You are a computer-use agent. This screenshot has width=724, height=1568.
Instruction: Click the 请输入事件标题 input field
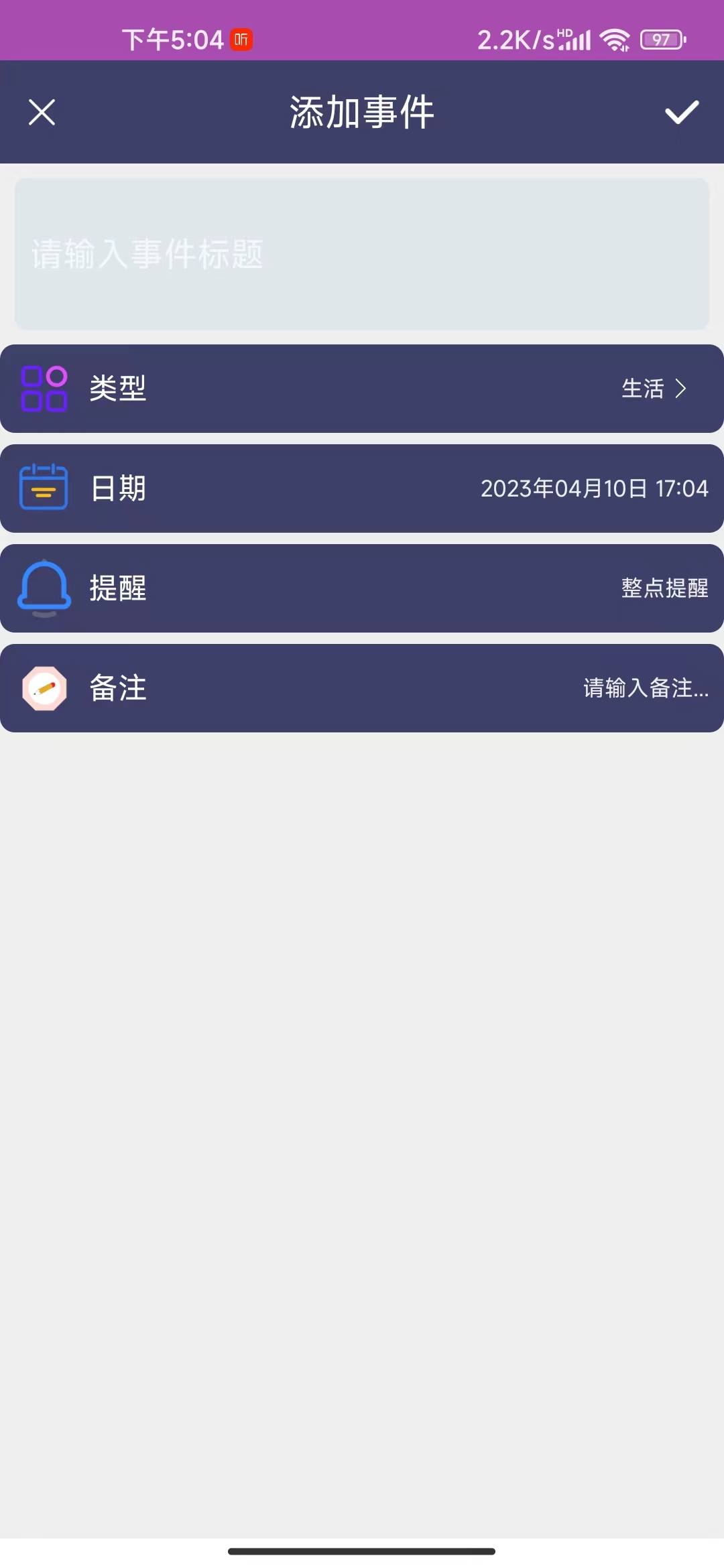tap(362, 253)
